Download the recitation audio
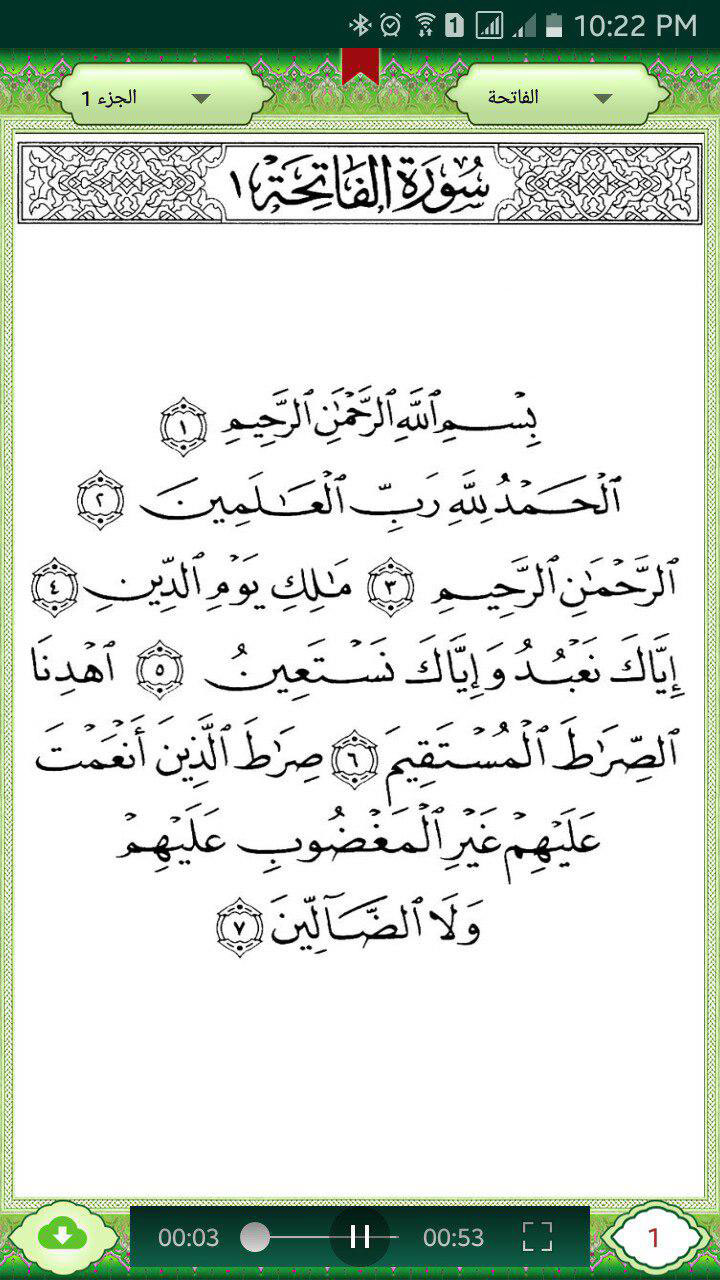 pos(62,1237)
